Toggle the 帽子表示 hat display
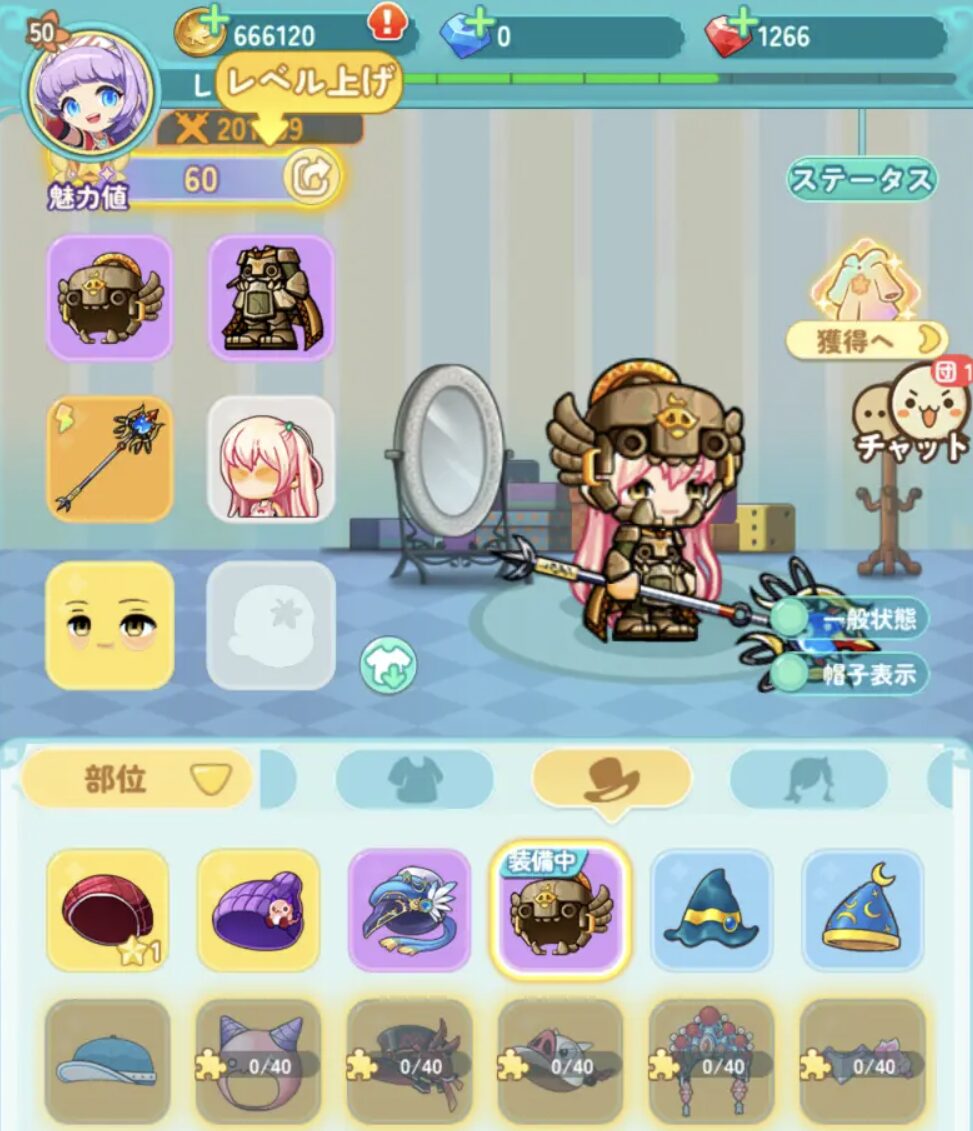Image resolution: width=973 pixels, height=1131 pixels. 792,674
